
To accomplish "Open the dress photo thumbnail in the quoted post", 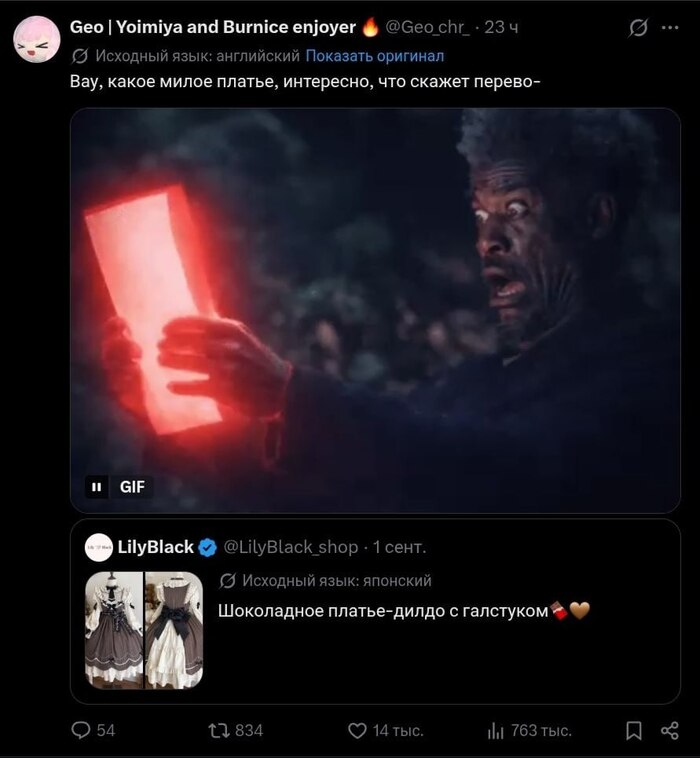I will pyautogui.click(x=144, y=630).
